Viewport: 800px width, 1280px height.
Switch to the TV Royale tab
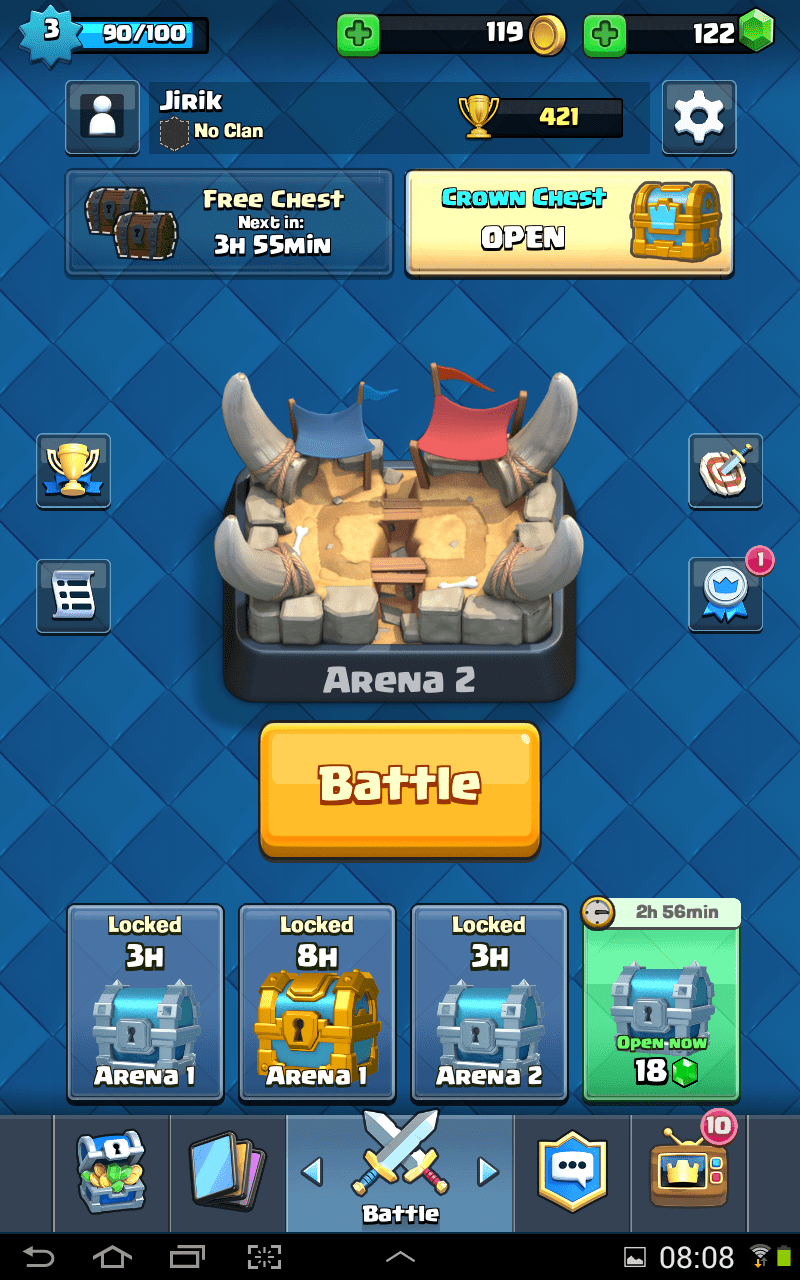click(x=689, y=1172)
